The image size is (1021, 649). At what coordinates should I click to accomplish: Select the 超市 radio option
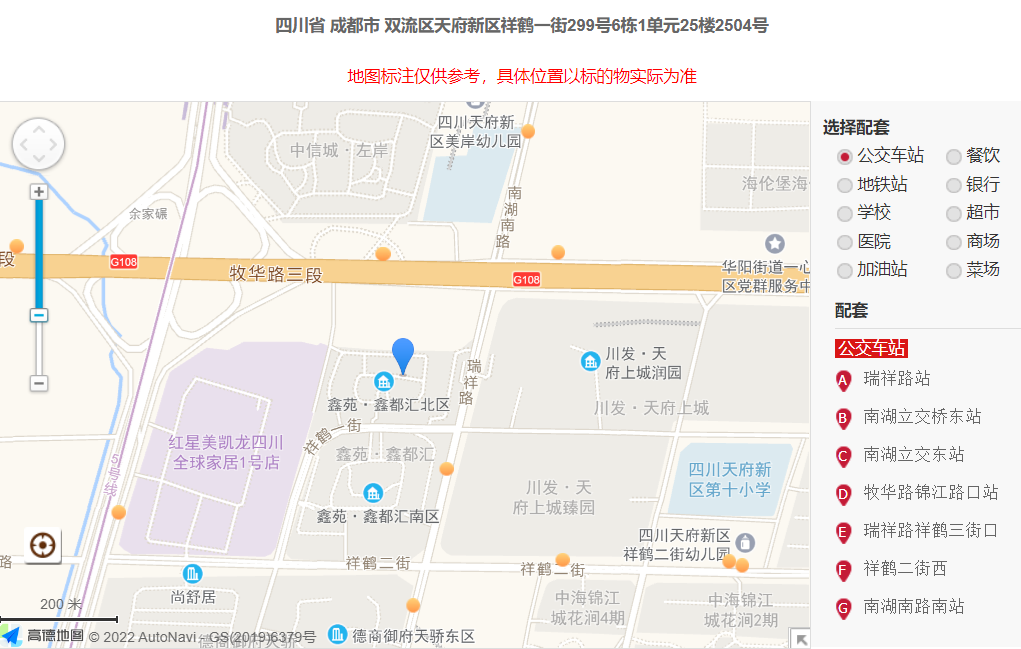[x=954, y=213]
